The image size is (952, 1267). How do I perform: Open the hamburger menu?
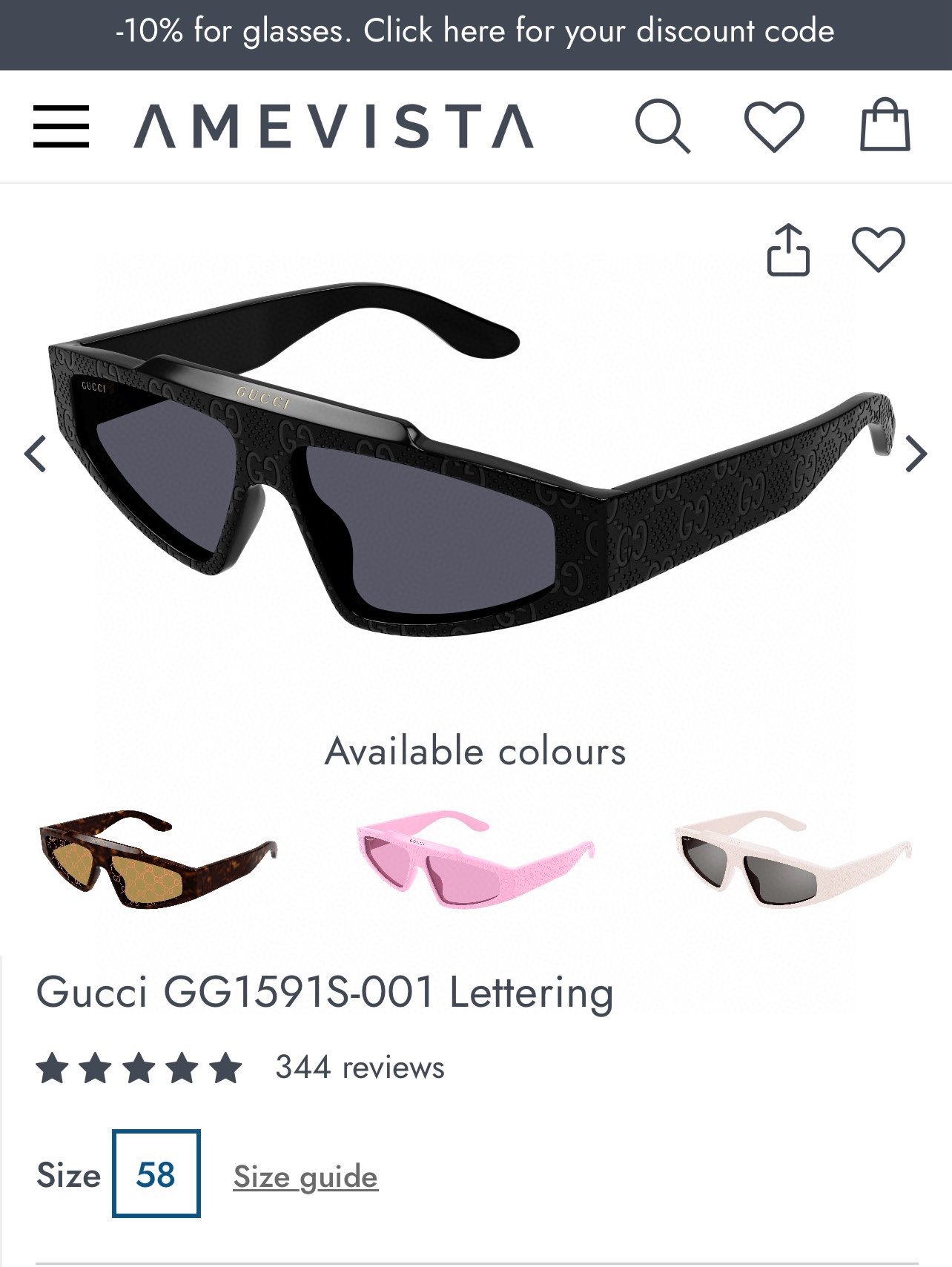[x=61, y=127]
